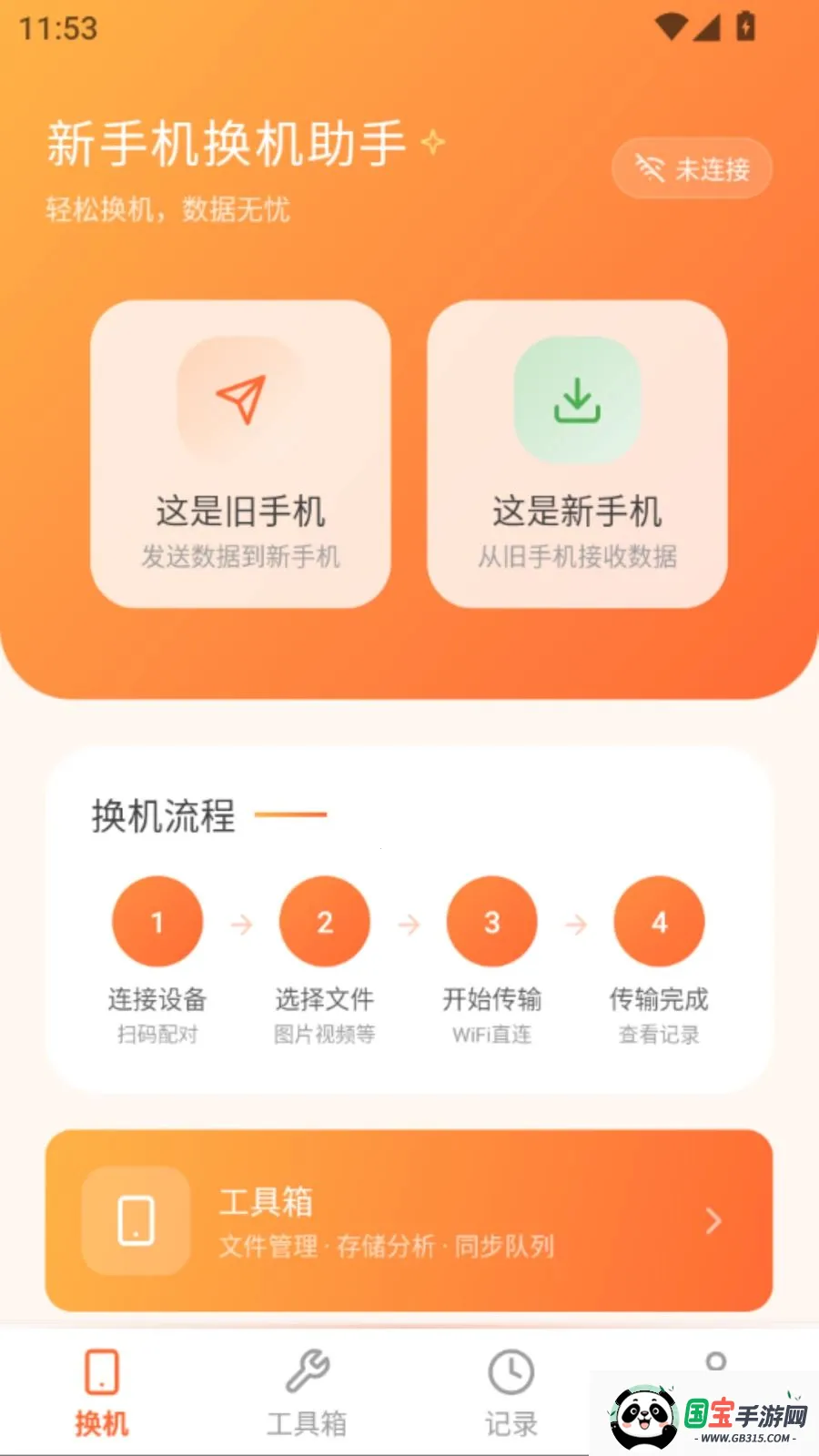Open 工具箱 from the orange banner text

[x=268, y=1203]
